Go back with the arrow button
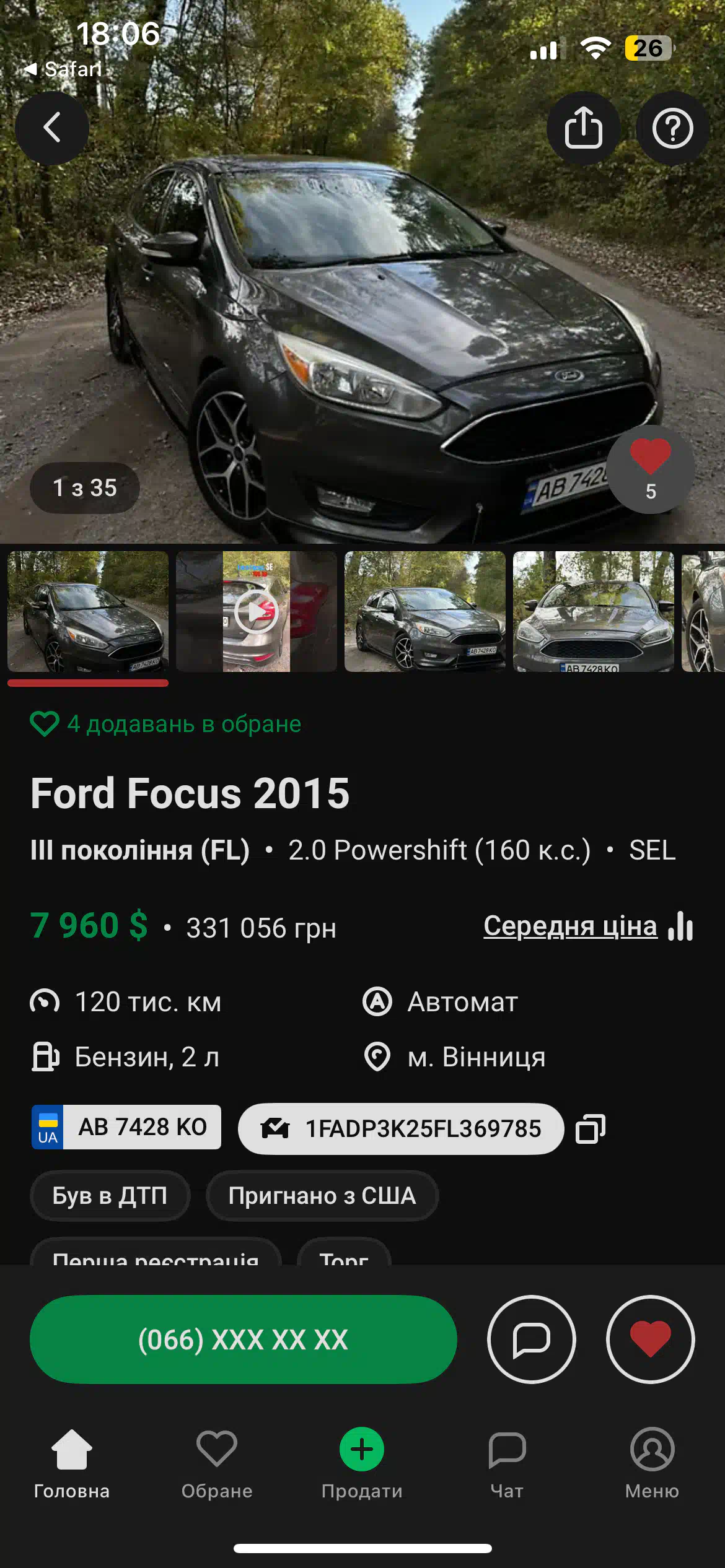Screen dimensions: 725x1568 tap(52, 128)
